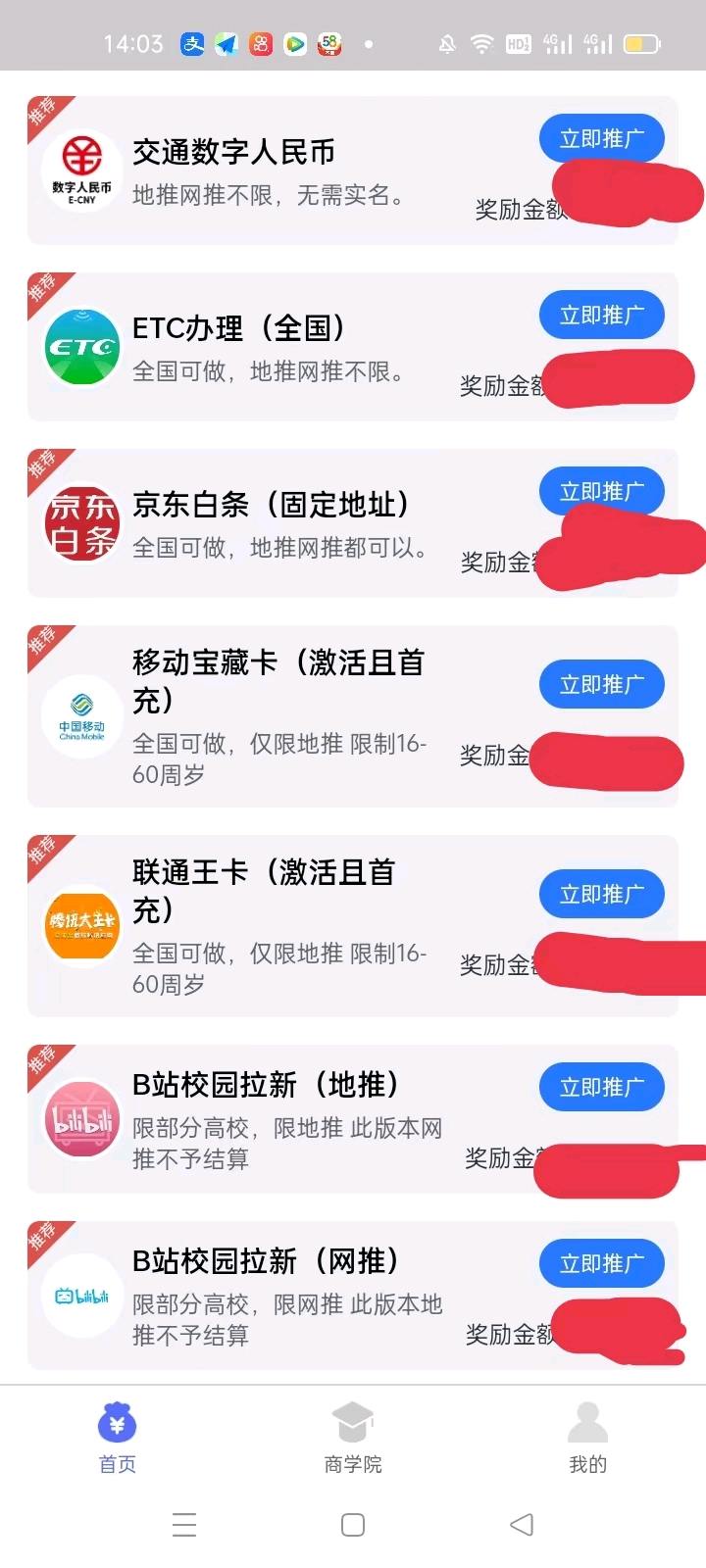The height and width of the screenshot is (1568, 706).
Task: Promote B站校园拉新（网推） now
Action: point(601,1264)
